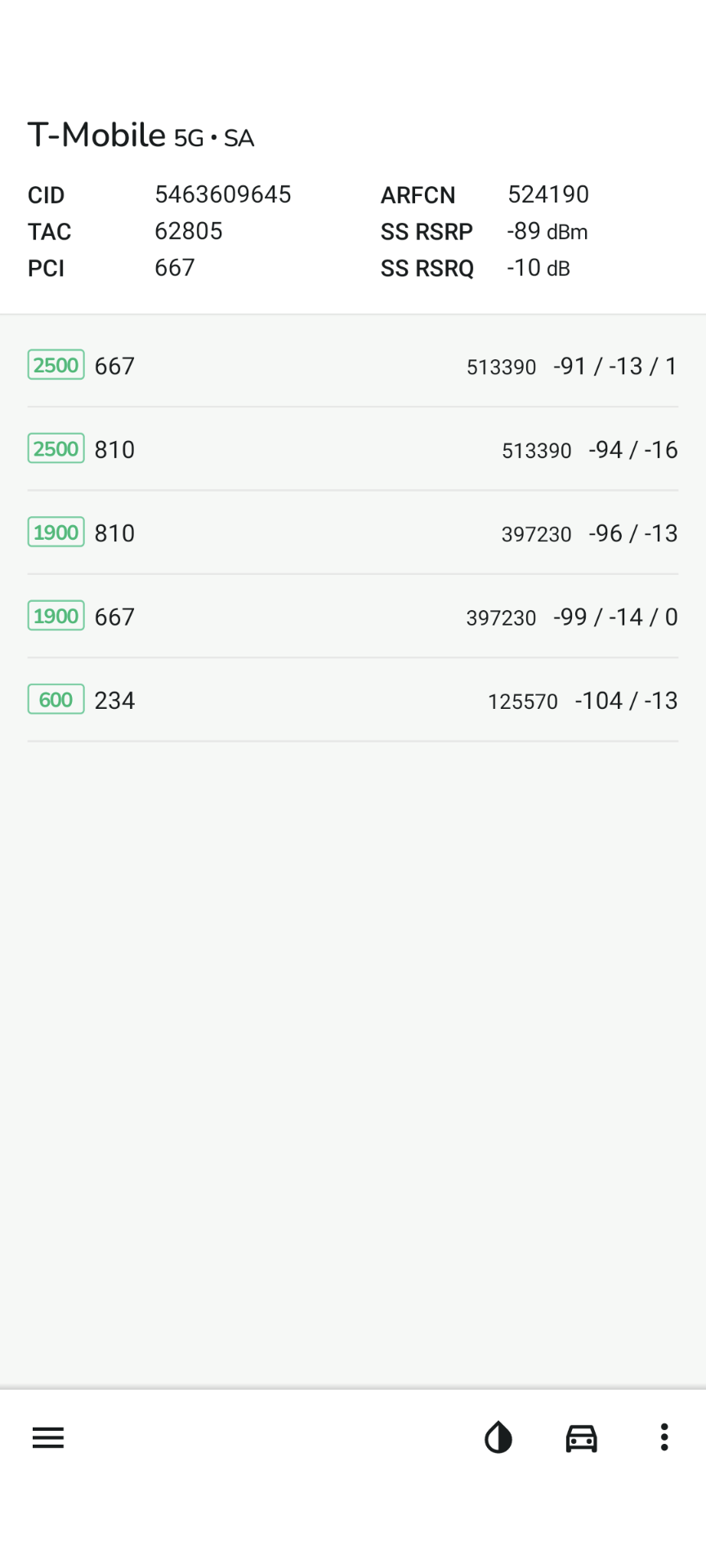Select the 2500 band chip for PCI 810

pyautogui.click(x=55, y=448)
